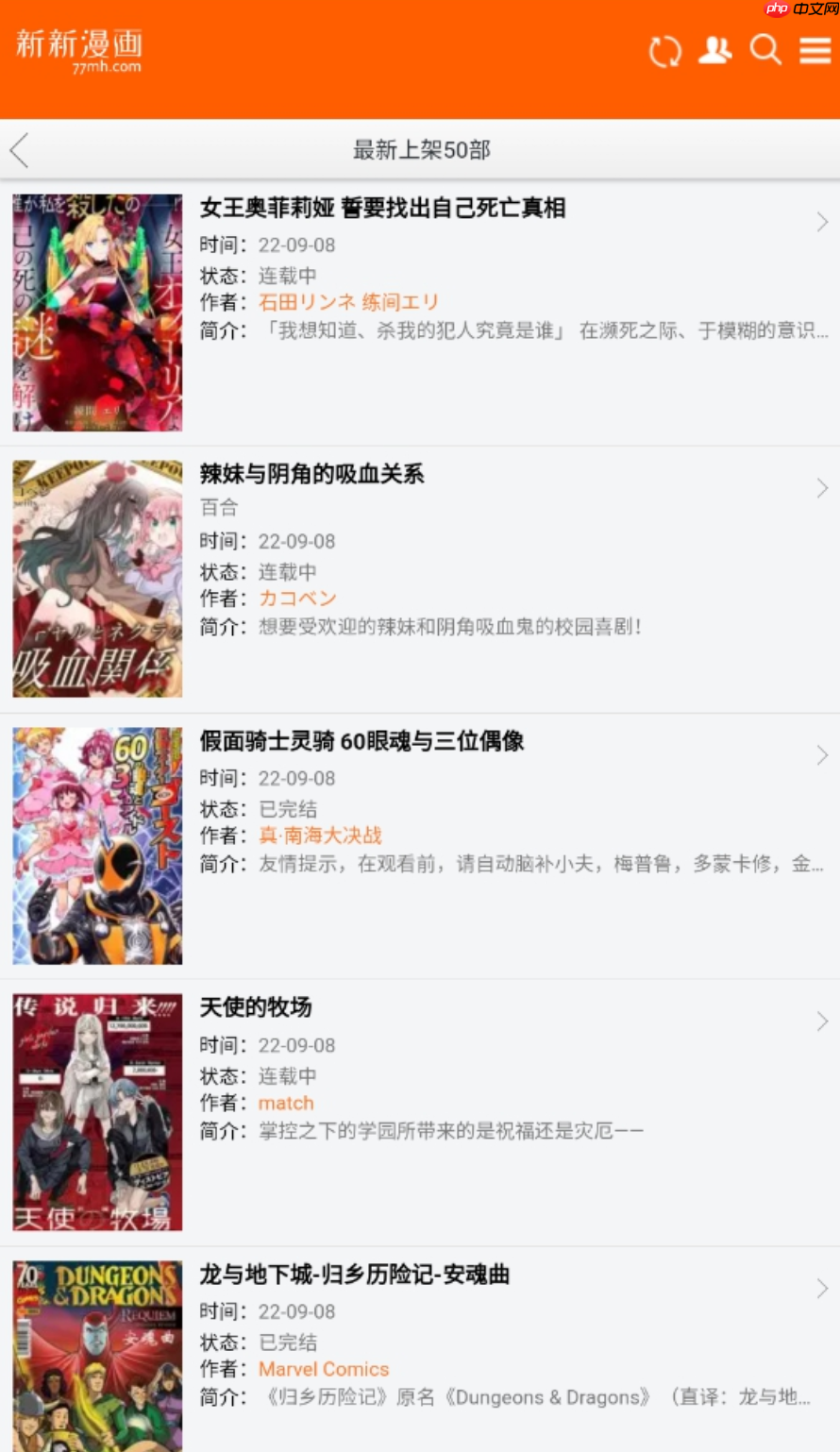Viewport: 840px width, 1452px height.
Task: Tap the refresh icon in header
Action: pos(664,51)
